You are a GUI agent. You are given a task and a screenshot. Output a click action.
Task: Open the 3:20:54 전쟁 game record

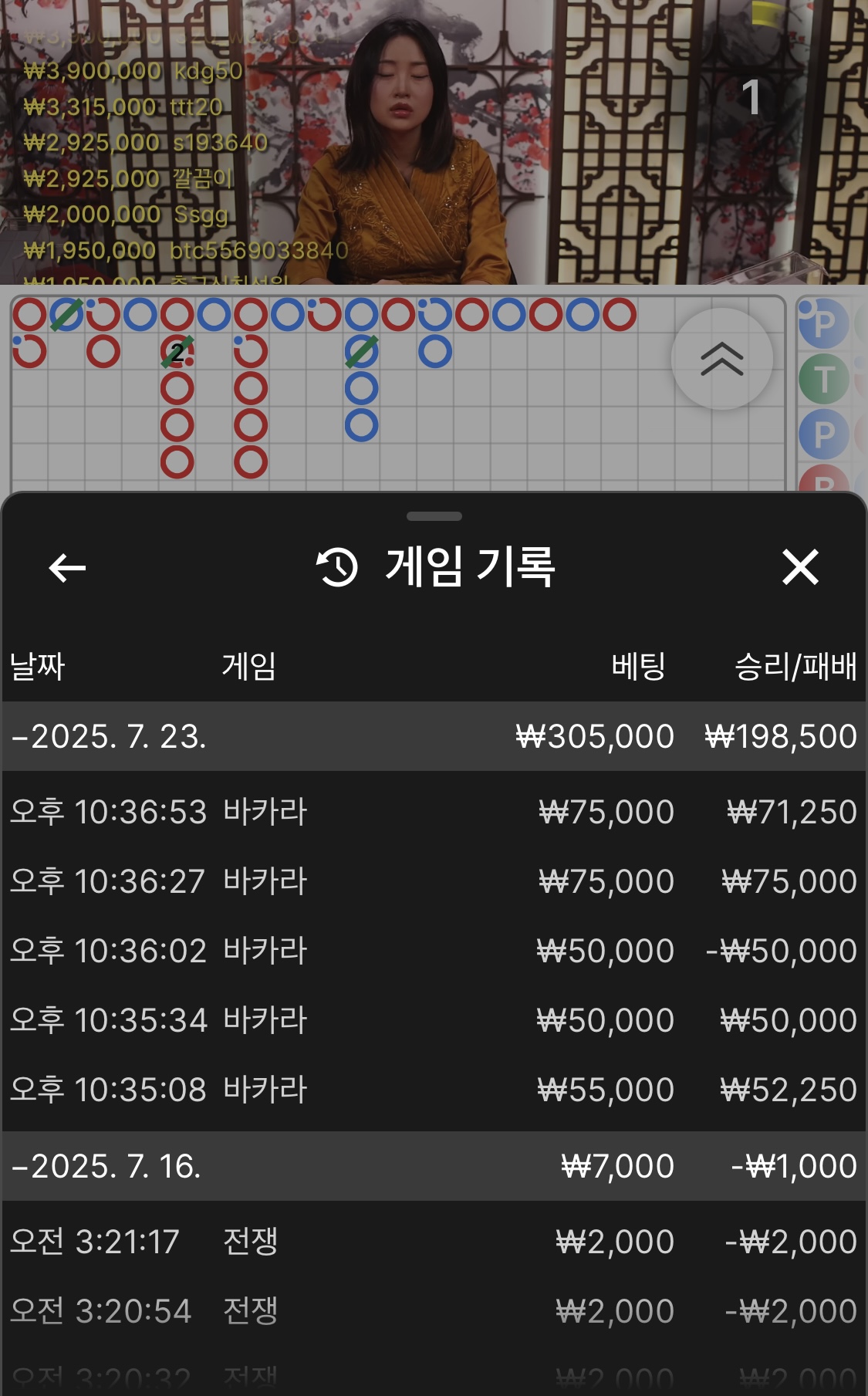click(x=434, y=1311)
